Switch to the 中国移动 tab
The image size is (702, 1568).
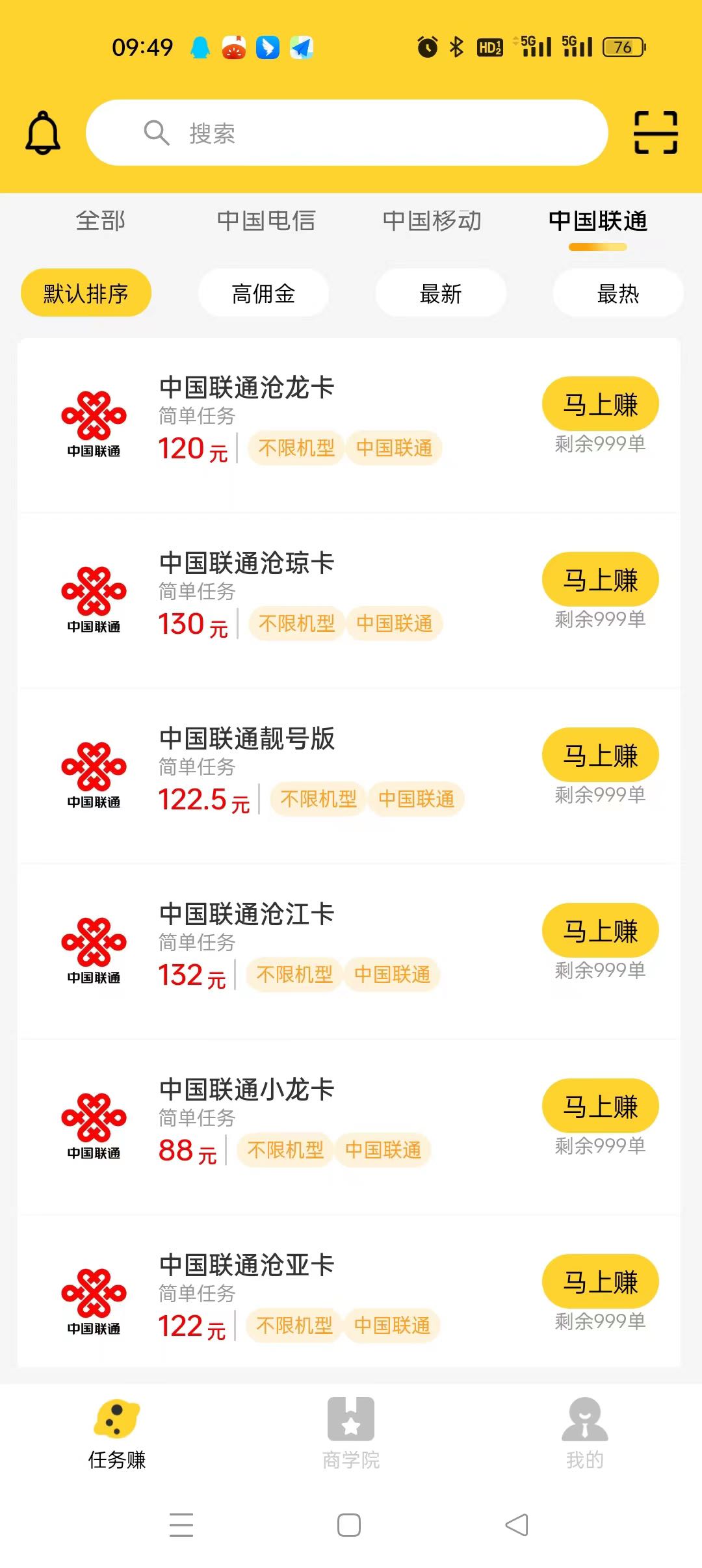(x=432, y=221)
